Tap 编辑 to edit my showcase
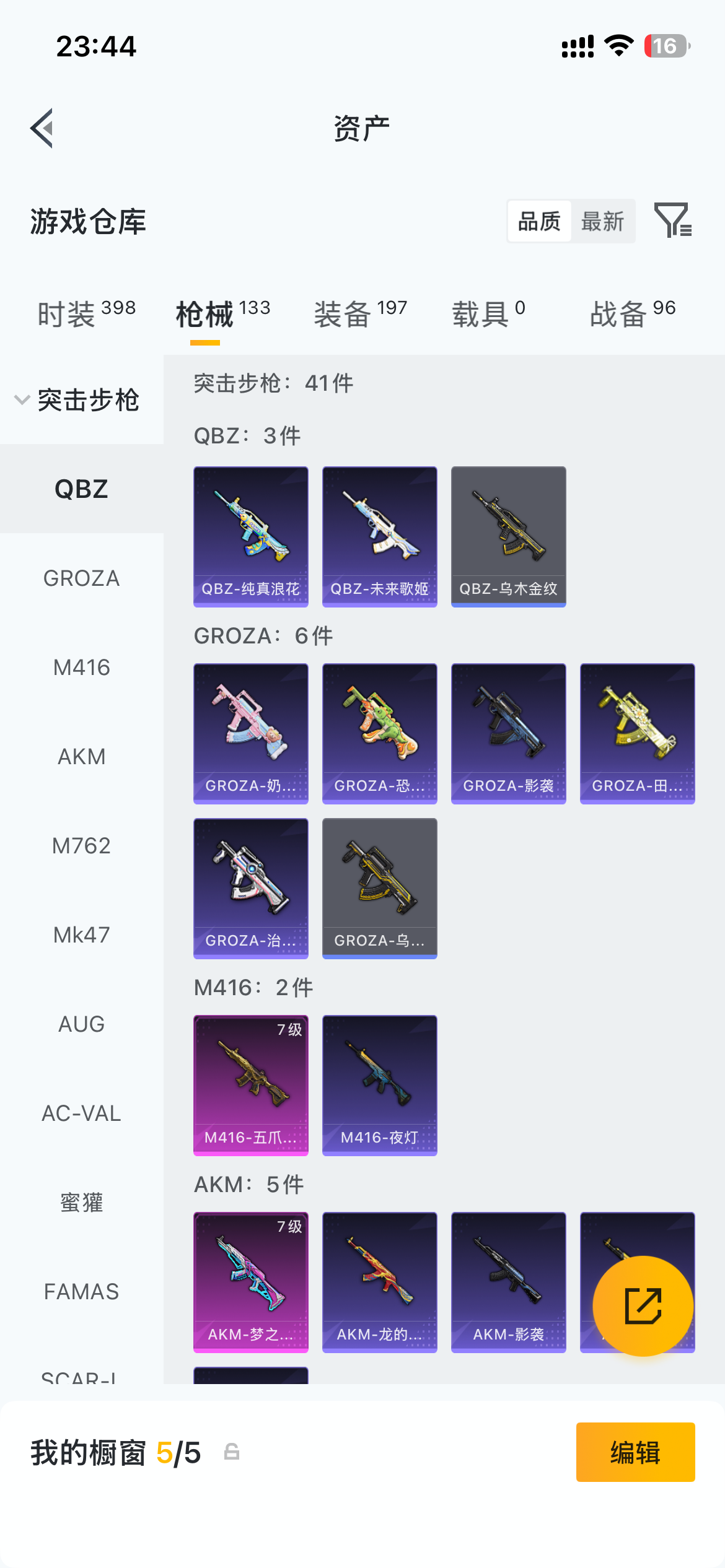Image resolution: width=725 pixels, height=1568 pixels. click(635, 1452)
